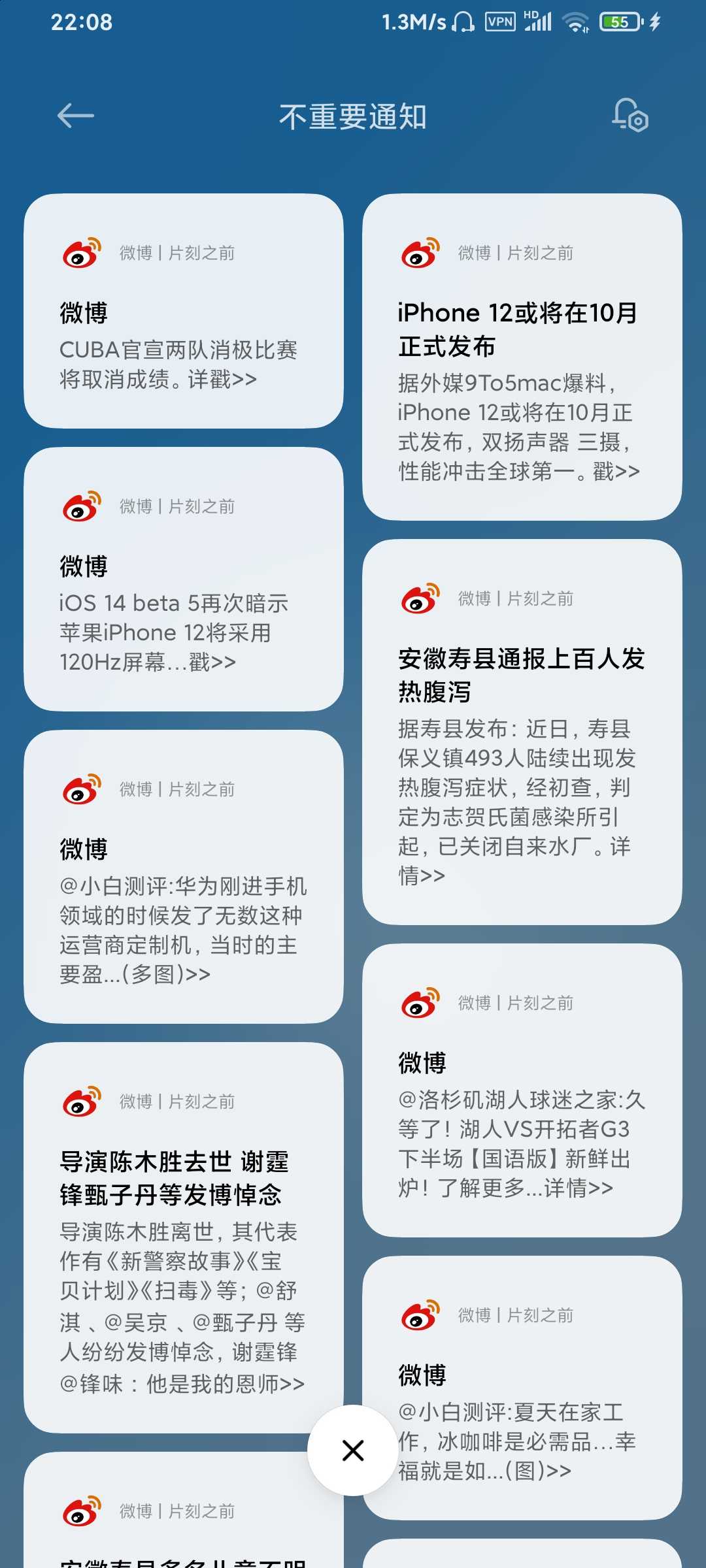
Task: Open the 安徽寿县通报上百人发热腹泻 notification
Action: pos(522,732)
